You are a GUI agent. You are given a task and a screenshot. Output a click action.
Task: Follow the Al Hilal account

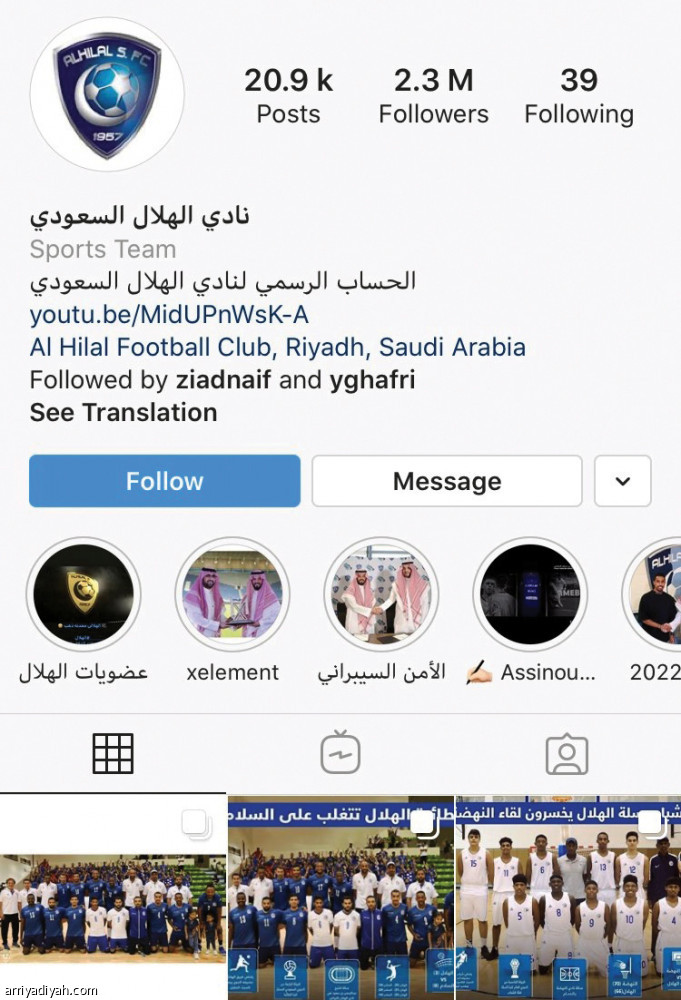point(164,481)
